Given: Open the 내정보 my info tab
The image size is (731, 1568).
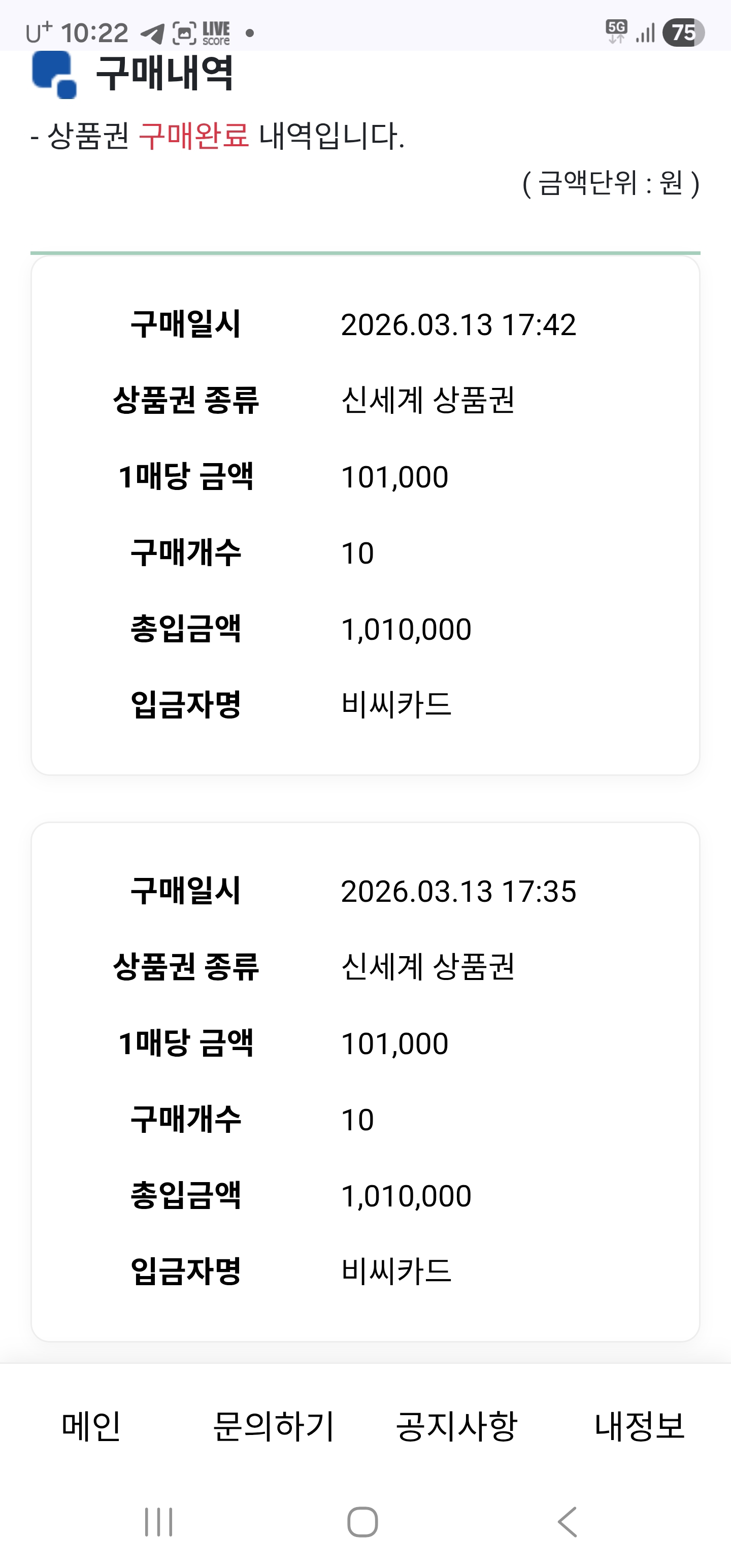Looking at the screenshot, I should pyautogui.click(x=639, y=1426).
